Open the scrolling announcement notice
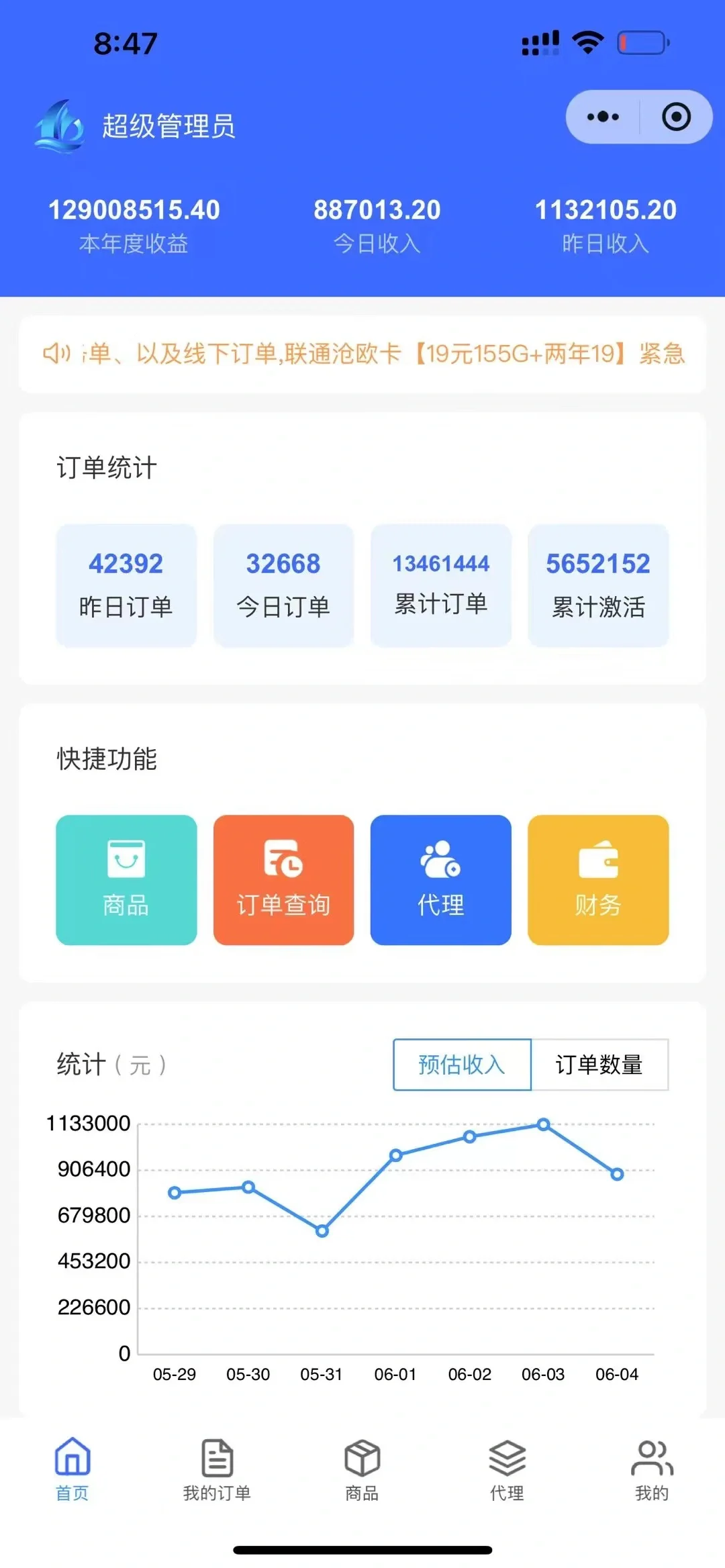 [362, 353]
